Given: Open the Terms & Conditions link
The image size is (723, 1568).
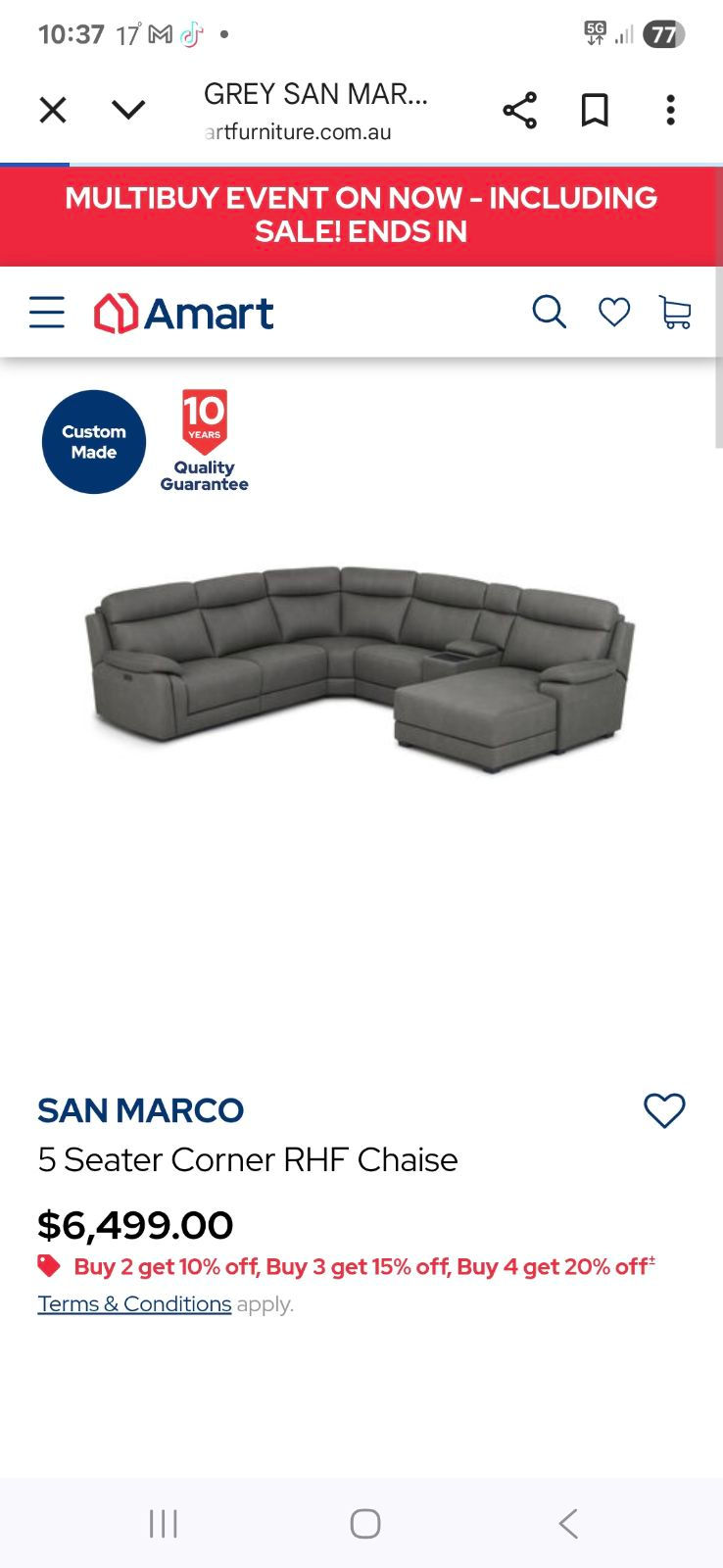Looking at the screenshot, I should pos(134,1303).
